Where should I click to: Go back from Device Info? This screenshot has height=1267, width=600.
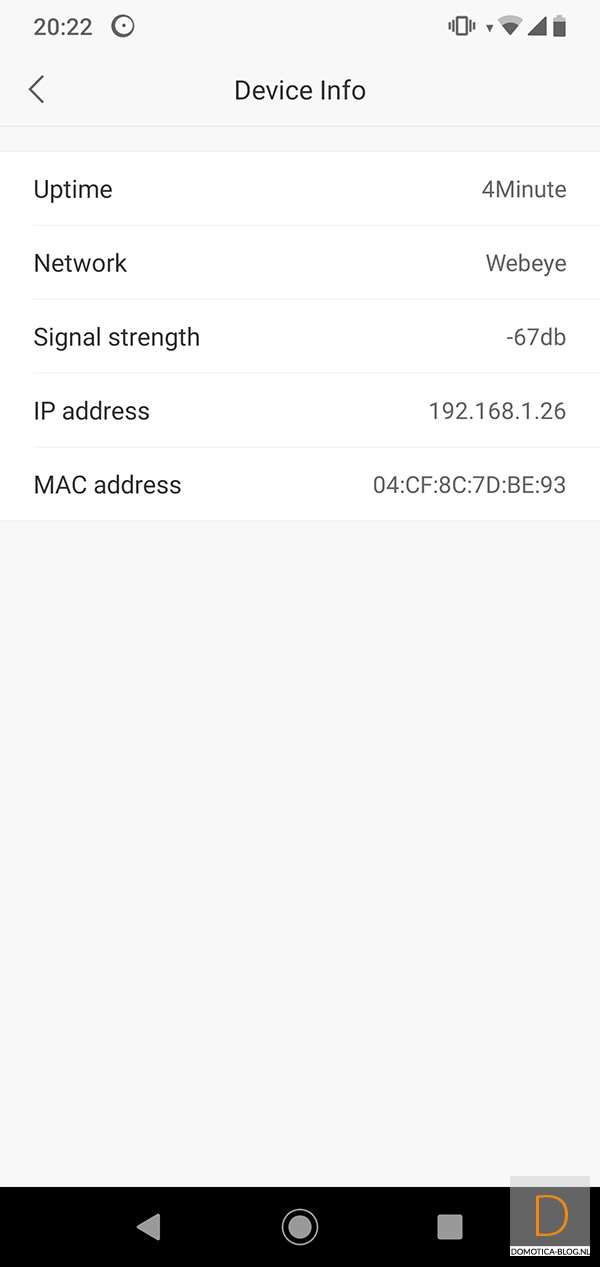[x=37, y=90]
